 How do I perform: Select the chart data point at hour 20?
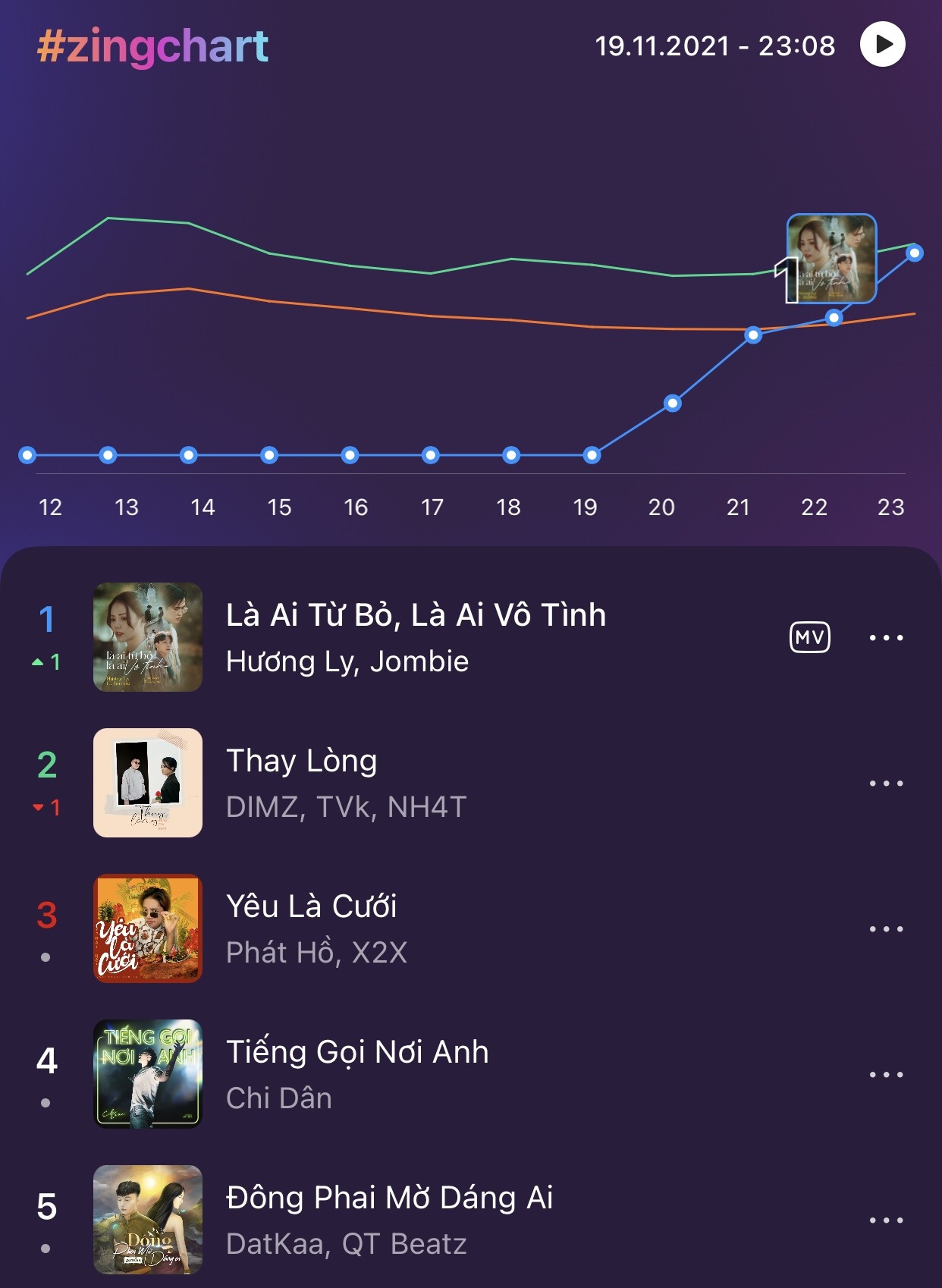click(671, 404)
